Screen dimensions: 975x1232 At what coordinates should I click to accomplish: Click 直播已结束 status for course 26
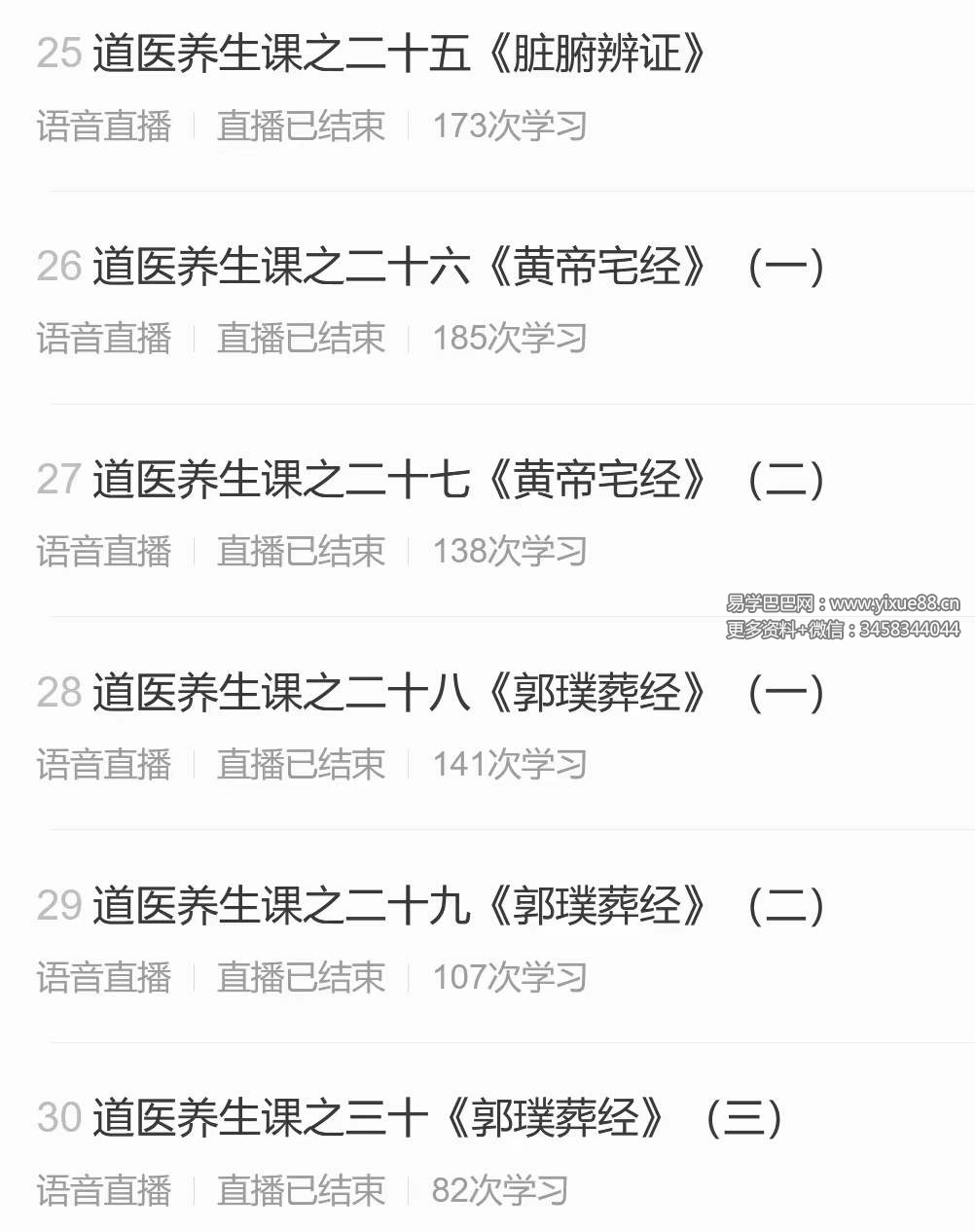pos(302,339)
